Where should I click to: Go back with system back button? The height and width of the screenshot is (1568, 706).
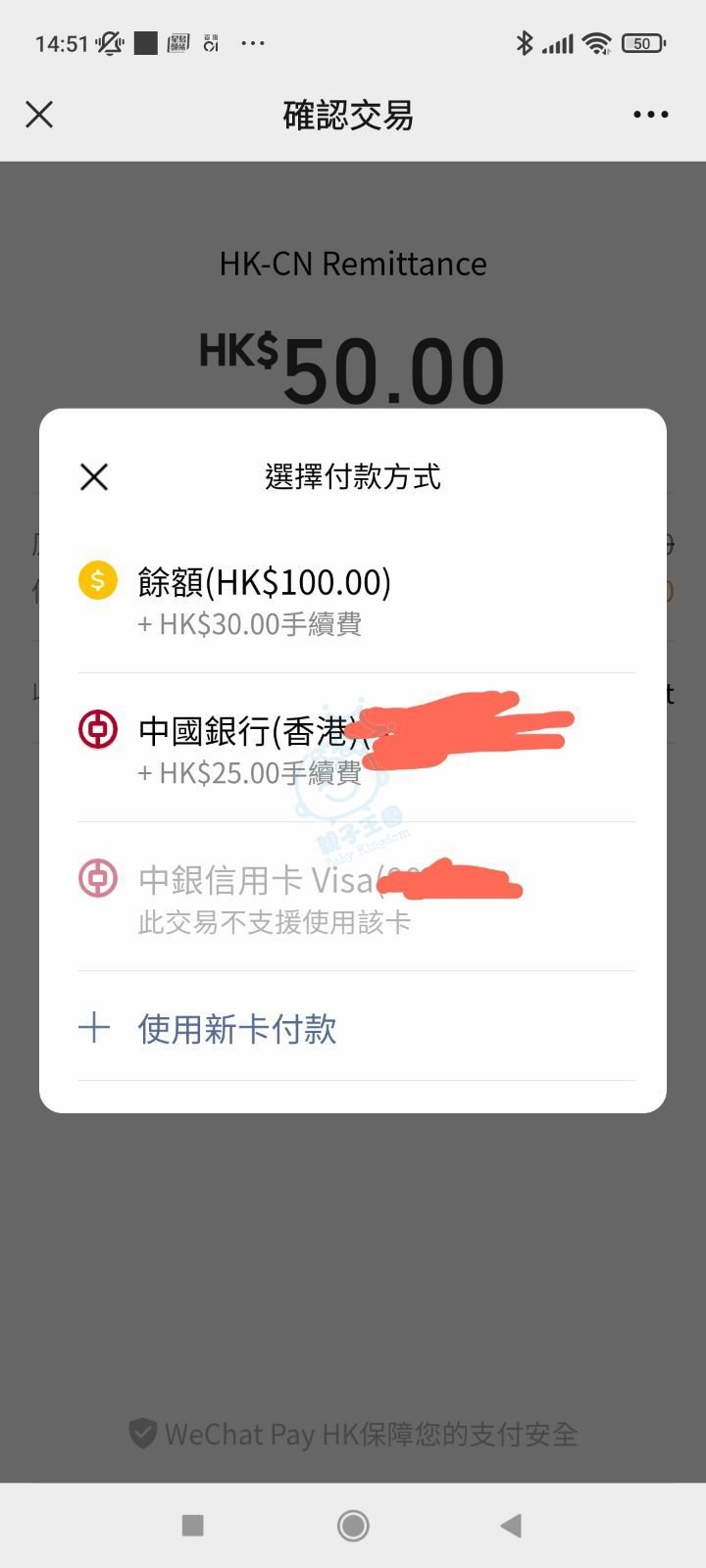[x=511, y=1525]
